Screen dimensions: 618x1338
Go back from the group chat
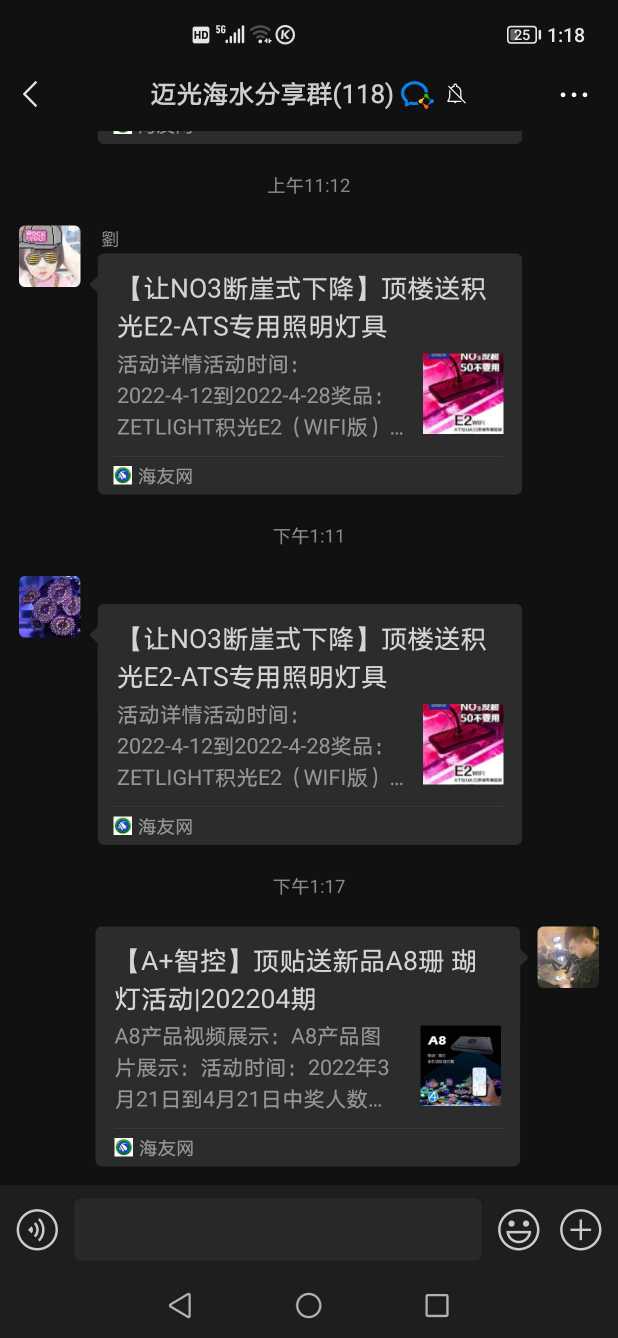(30, 95)
